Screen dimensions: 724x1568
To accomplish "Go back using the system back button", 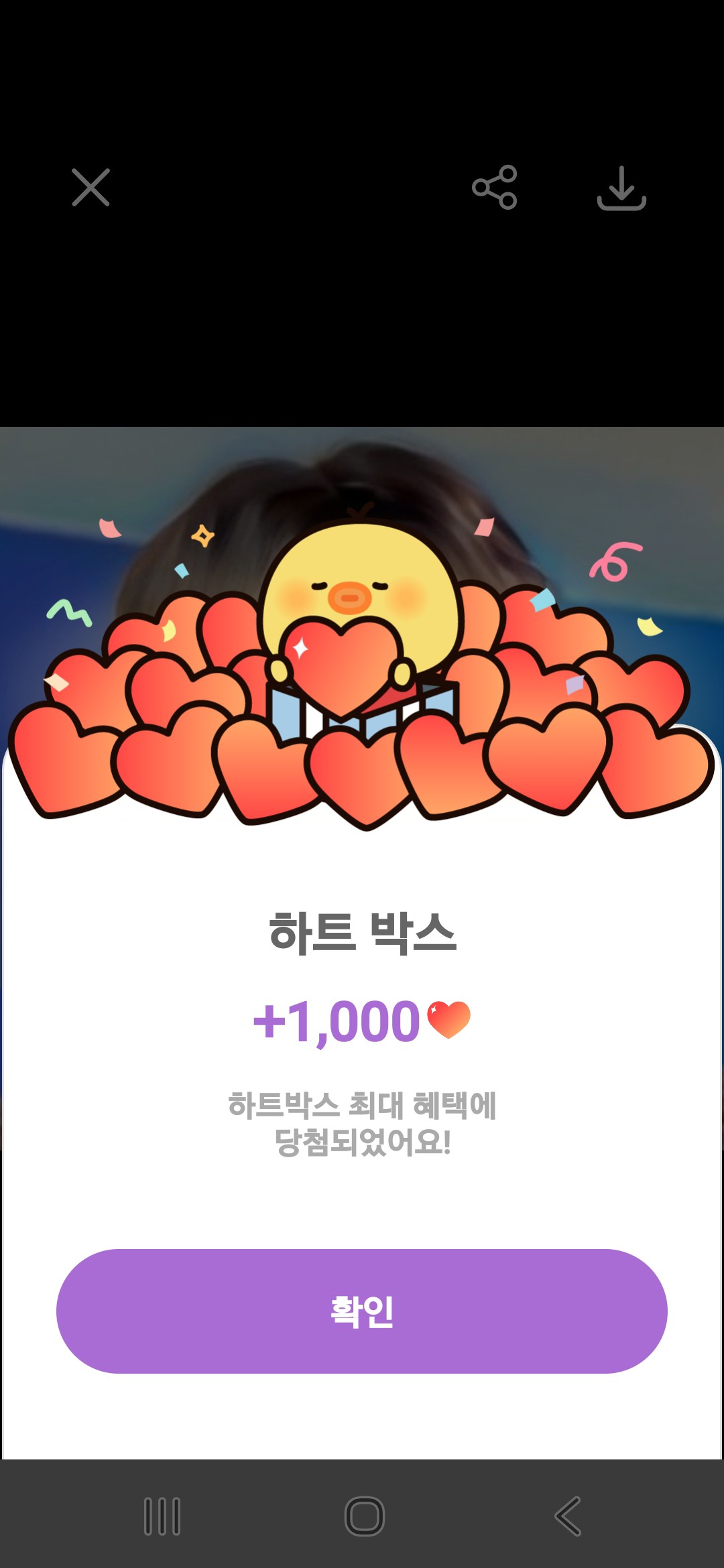I will point(568,1516).
